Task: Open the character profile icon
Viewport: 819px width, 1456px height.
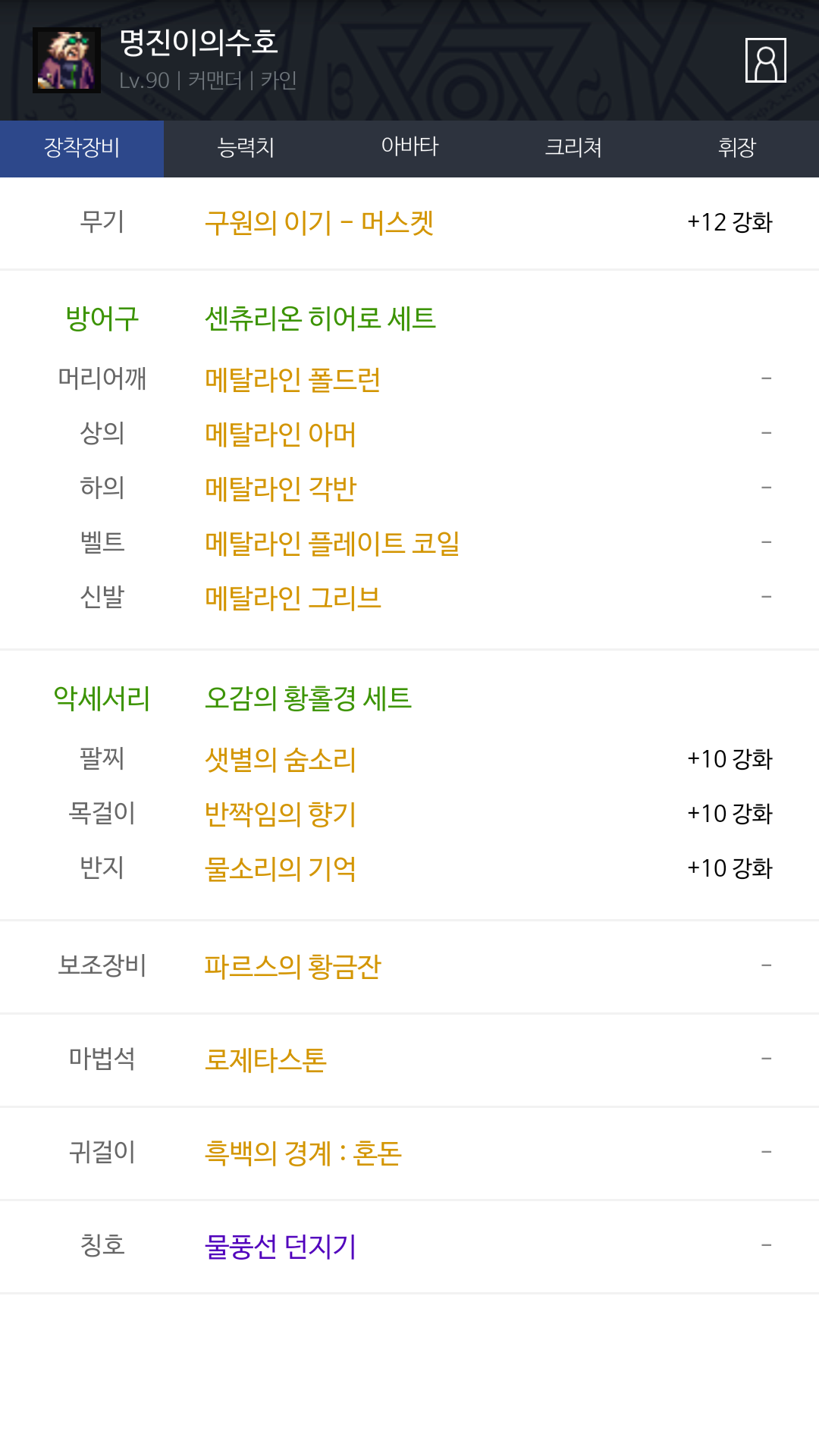Action: coord(765,60)
